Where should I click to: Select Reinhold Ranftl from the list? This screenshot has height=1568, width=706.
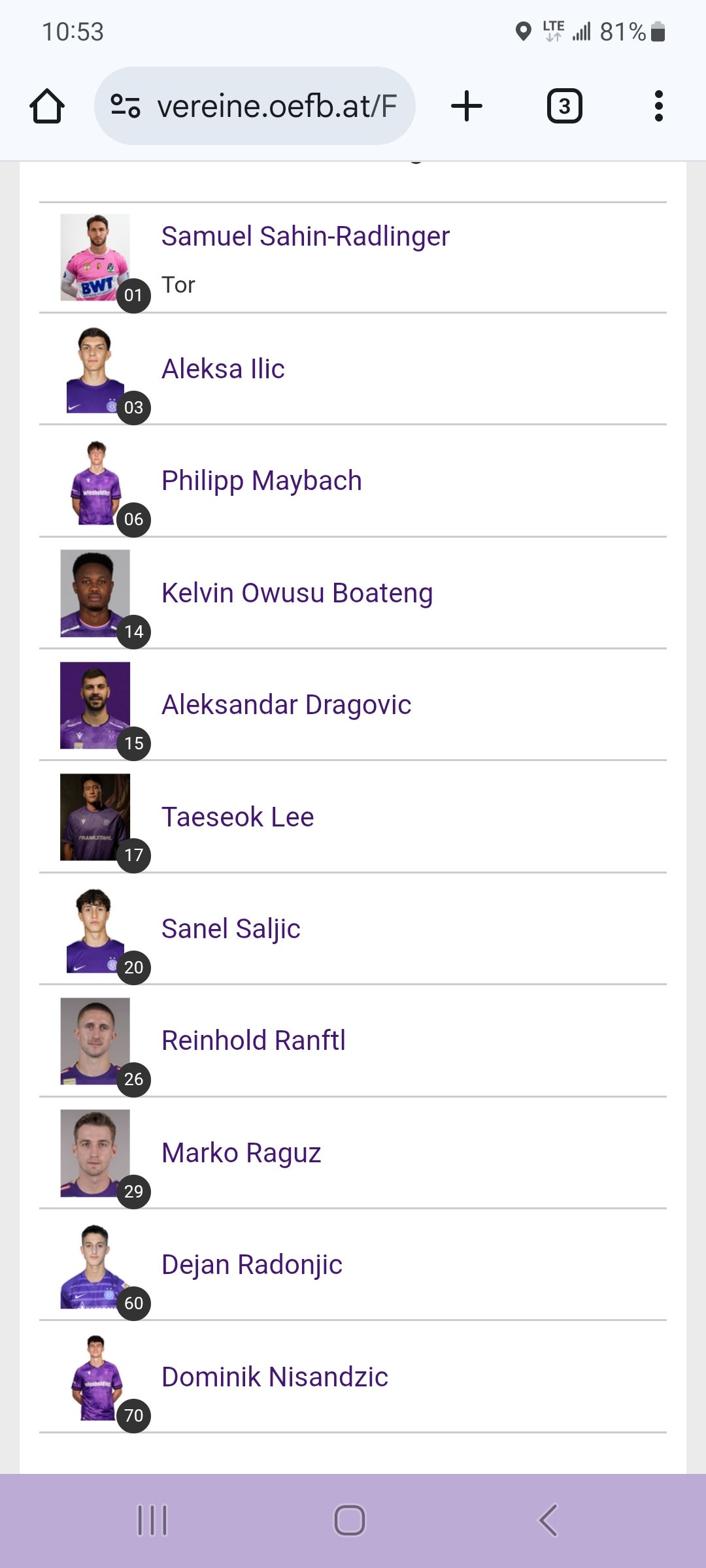254,1041
